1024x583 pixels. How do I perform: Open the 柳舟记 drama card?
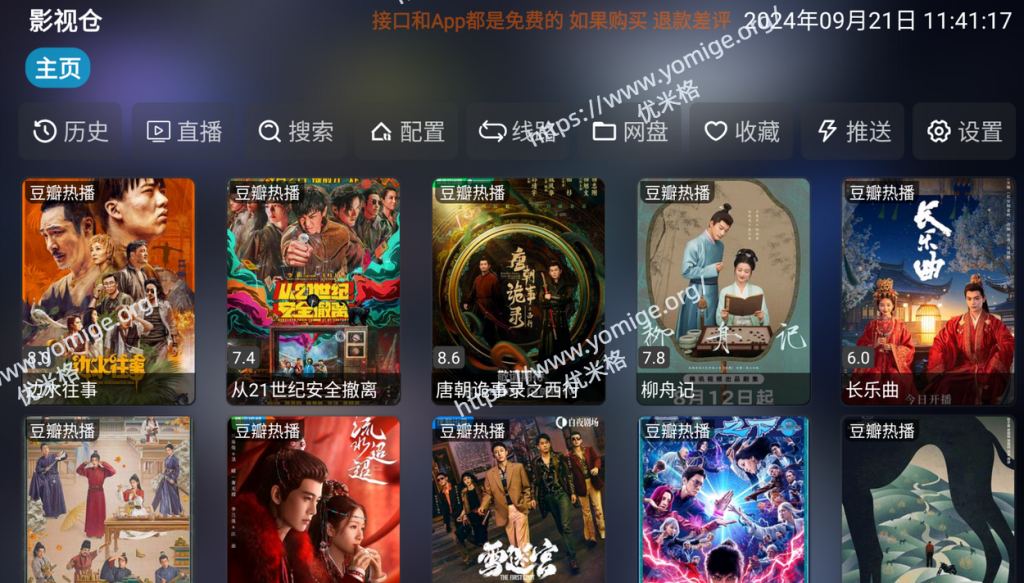pyautogui.click(x=723, y=290)
